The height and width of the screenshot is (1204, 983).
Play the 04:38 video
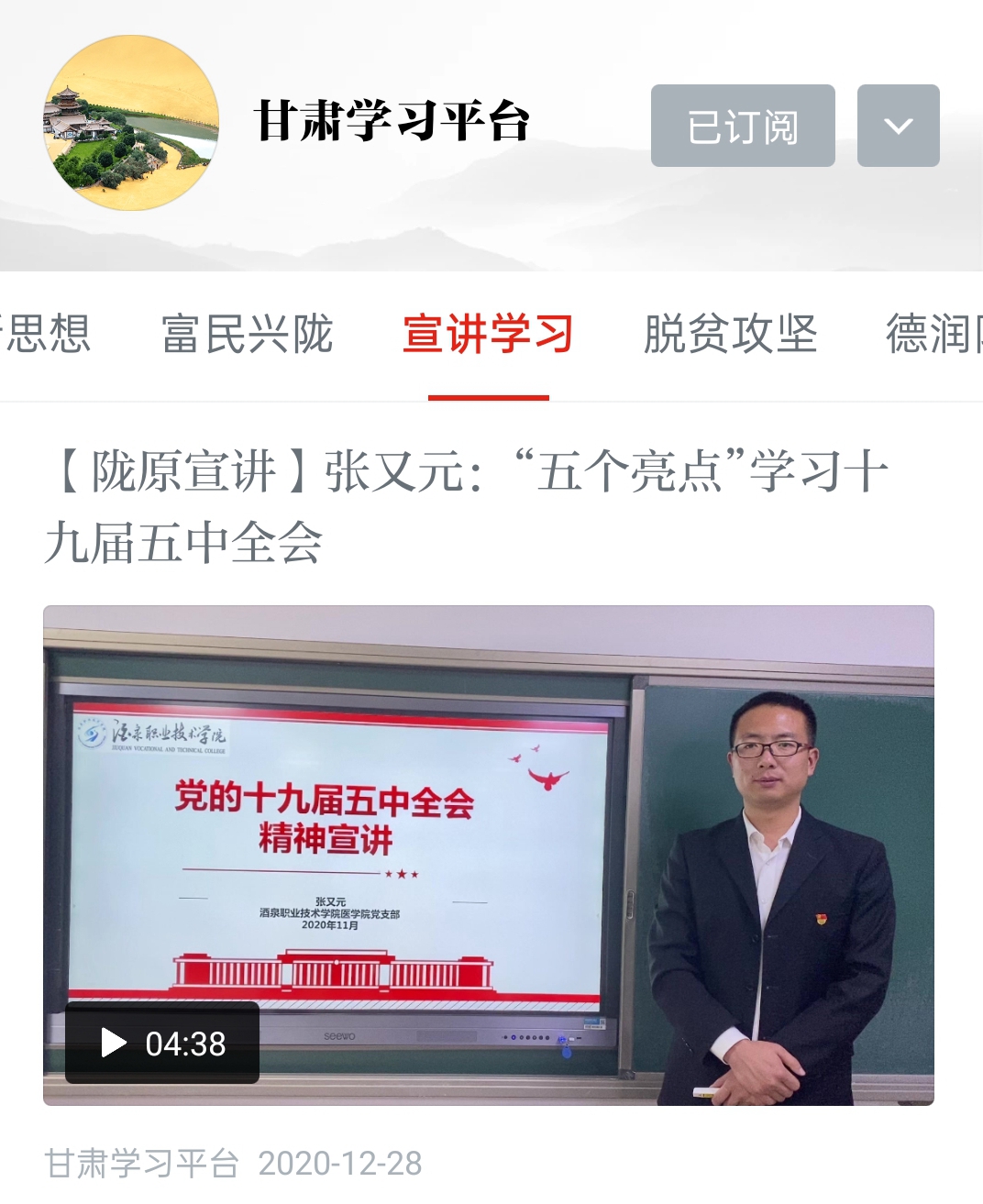[162, 1043]
